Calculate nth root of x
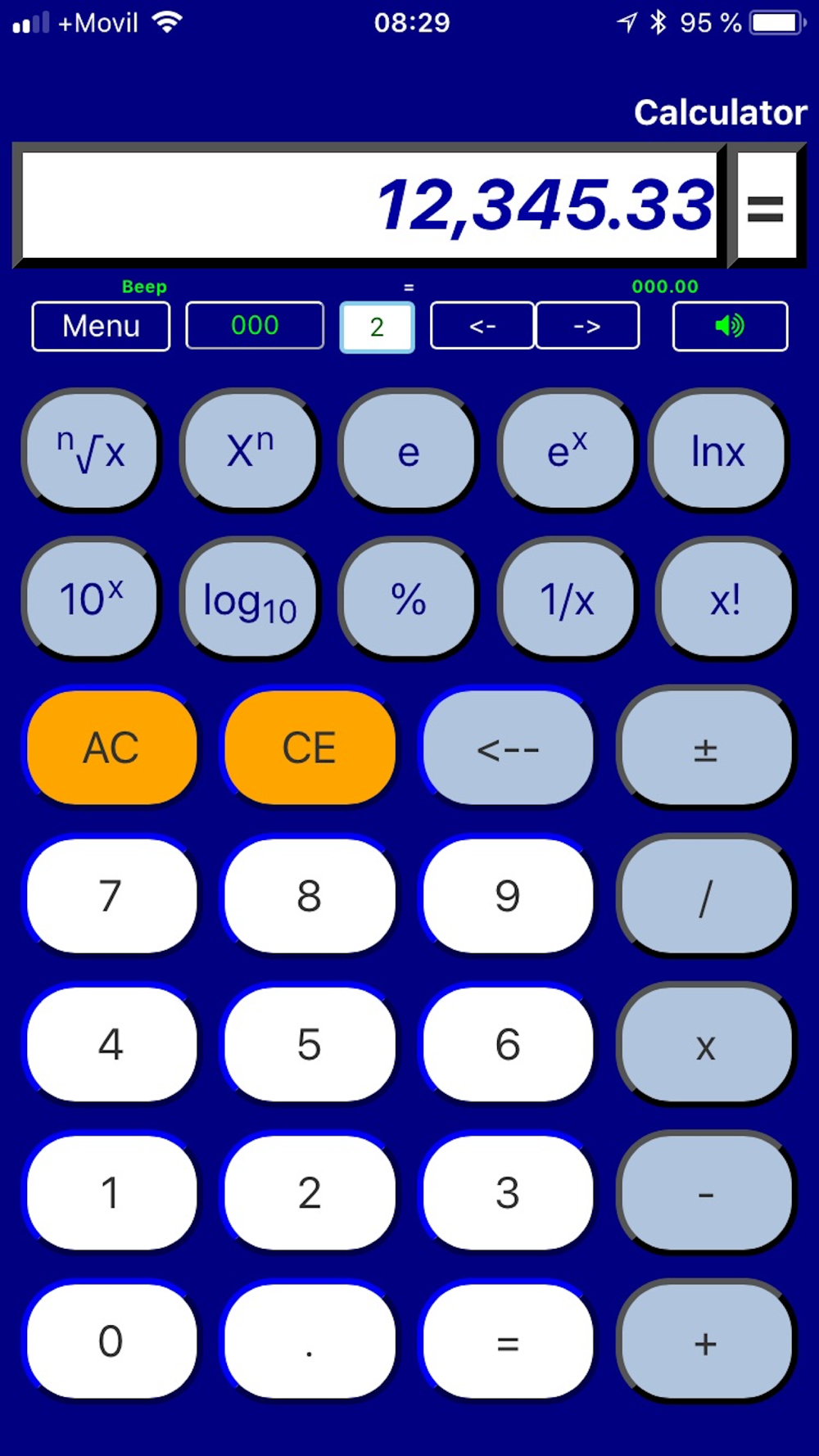819x1456 pixels. click(x=91, y=450)
